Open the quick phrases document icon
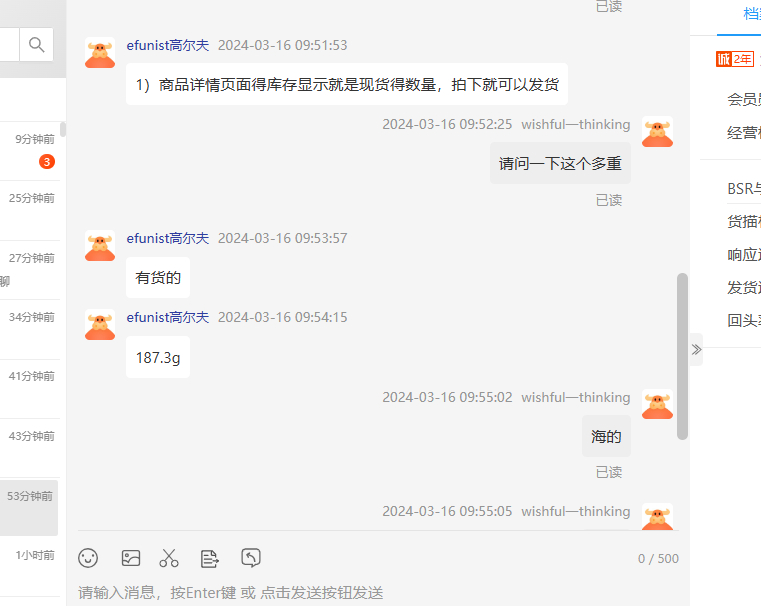 tap(209, 558)
